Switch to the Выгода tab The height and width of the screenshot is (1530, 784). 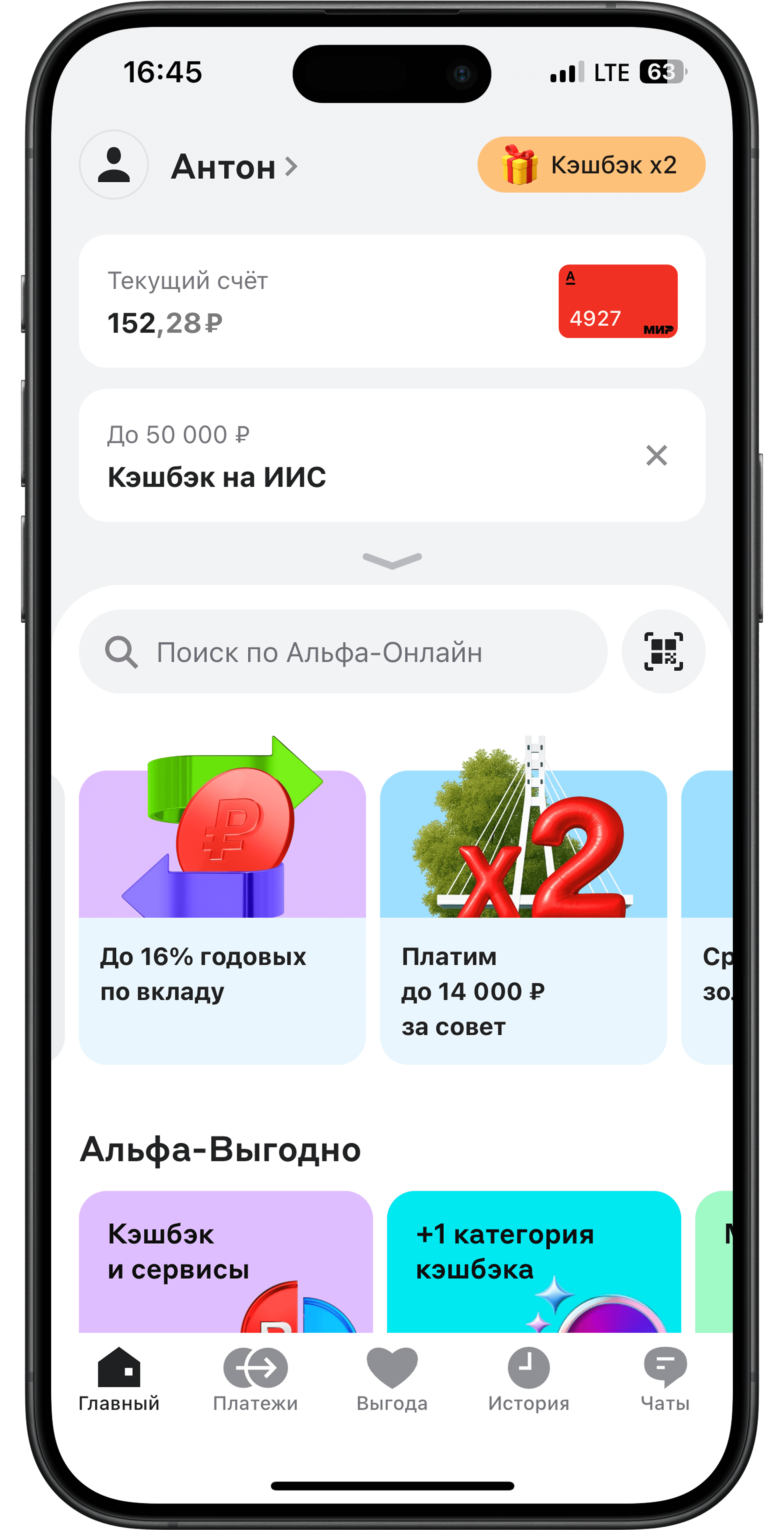click(392, 1379)
